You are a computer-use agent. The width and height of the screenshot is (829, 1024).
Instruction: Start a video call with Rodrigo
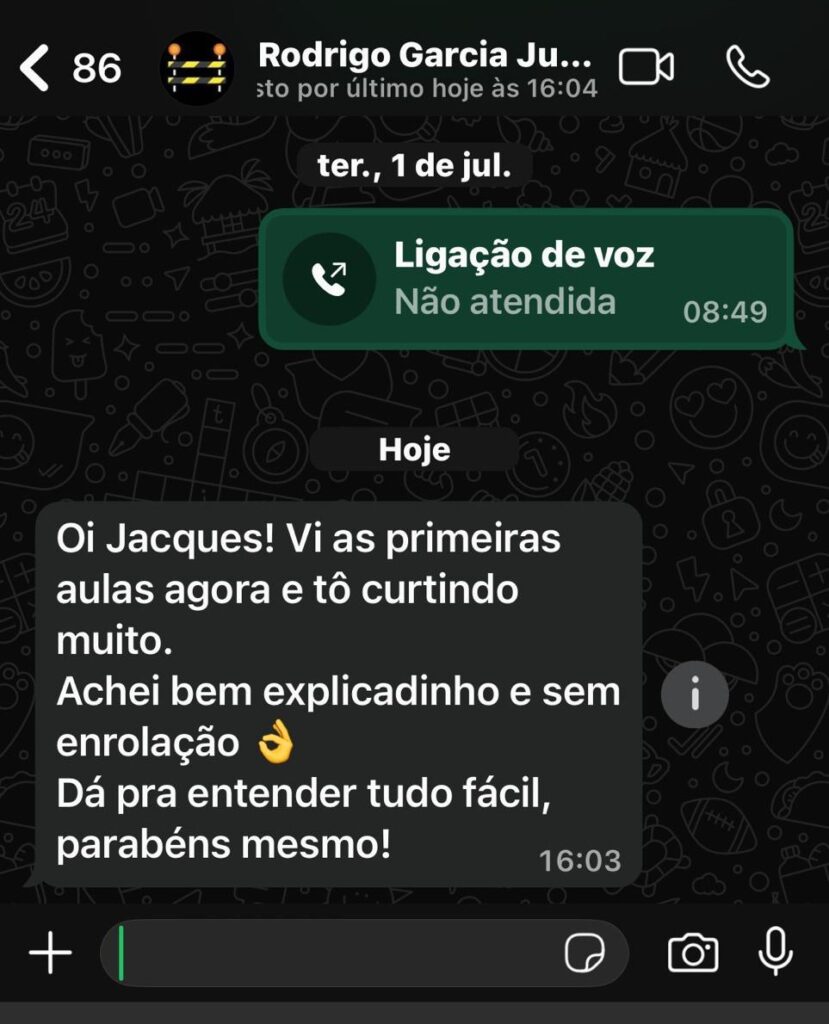pos(646,68)
